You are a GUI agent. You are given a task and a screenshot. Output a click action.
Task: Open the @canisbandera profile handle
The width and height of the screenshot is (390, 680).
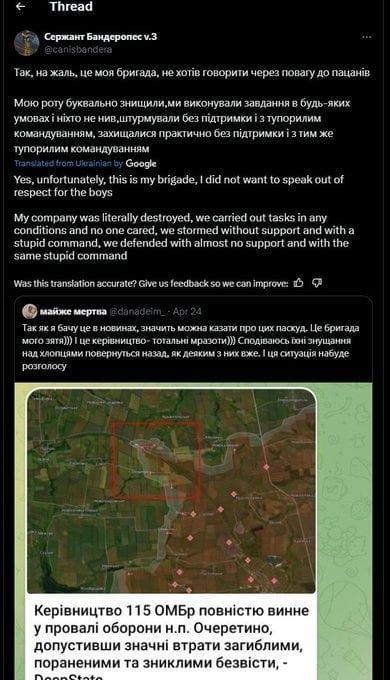click(78, 49)
